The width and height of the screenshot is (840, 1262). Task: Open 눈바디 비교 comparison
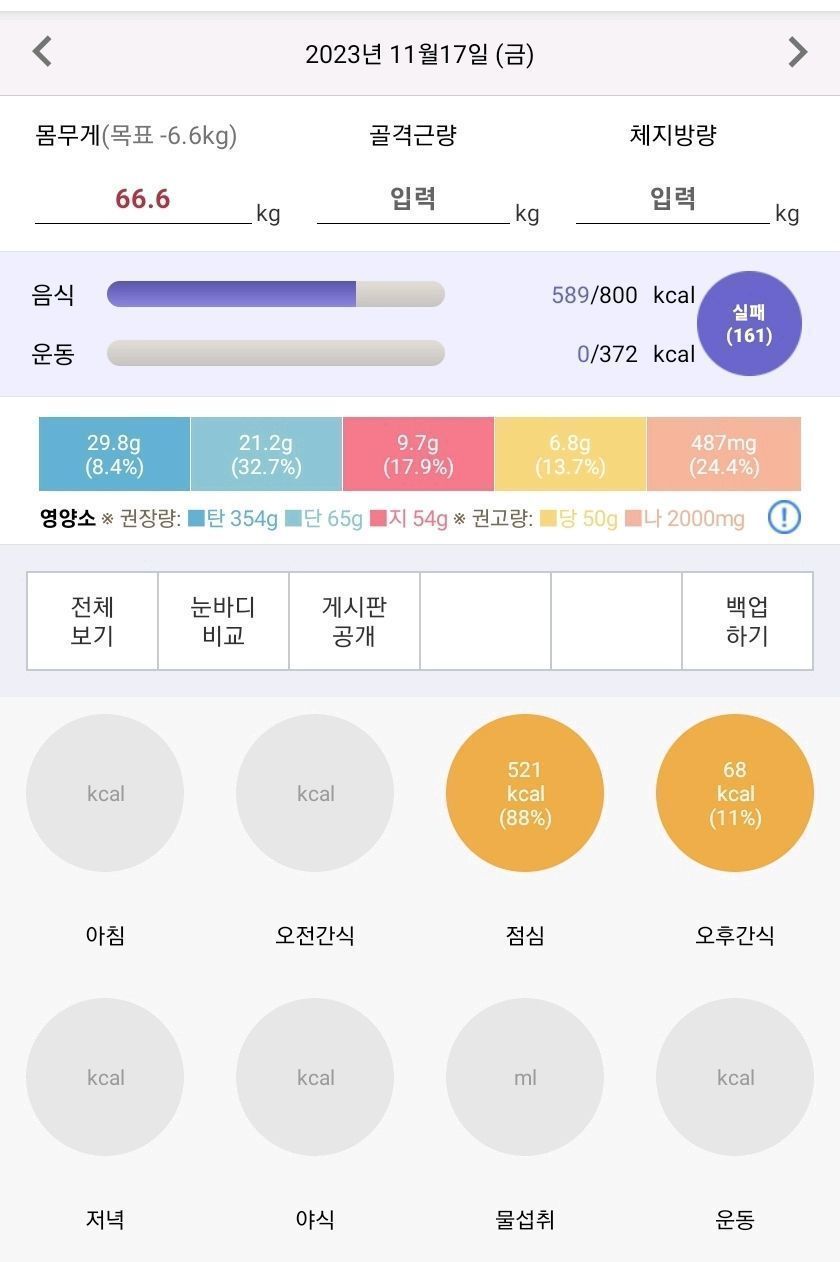pos(223,621)
